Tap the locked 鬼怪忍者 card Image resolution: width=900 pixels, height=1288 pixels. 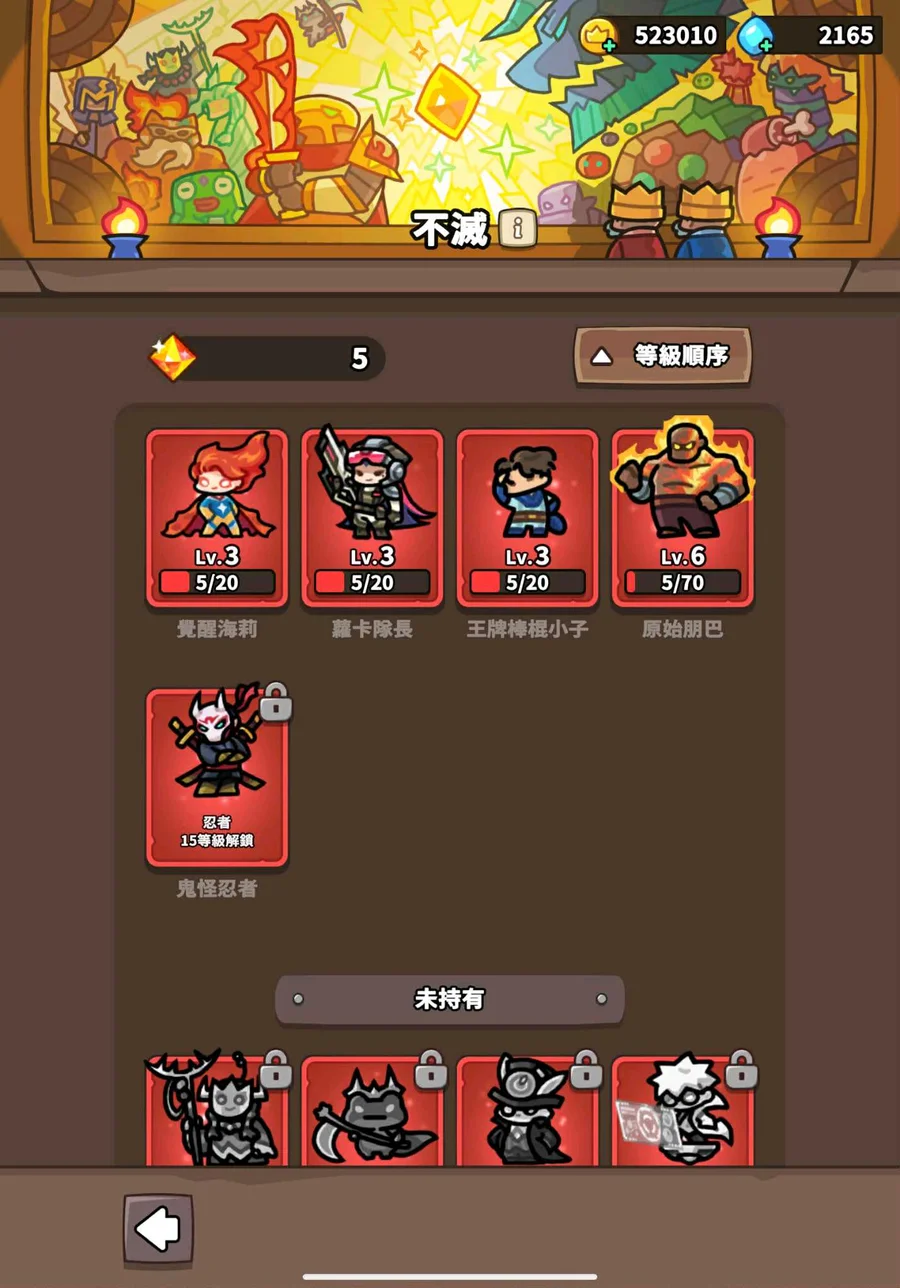click(217, 777)
